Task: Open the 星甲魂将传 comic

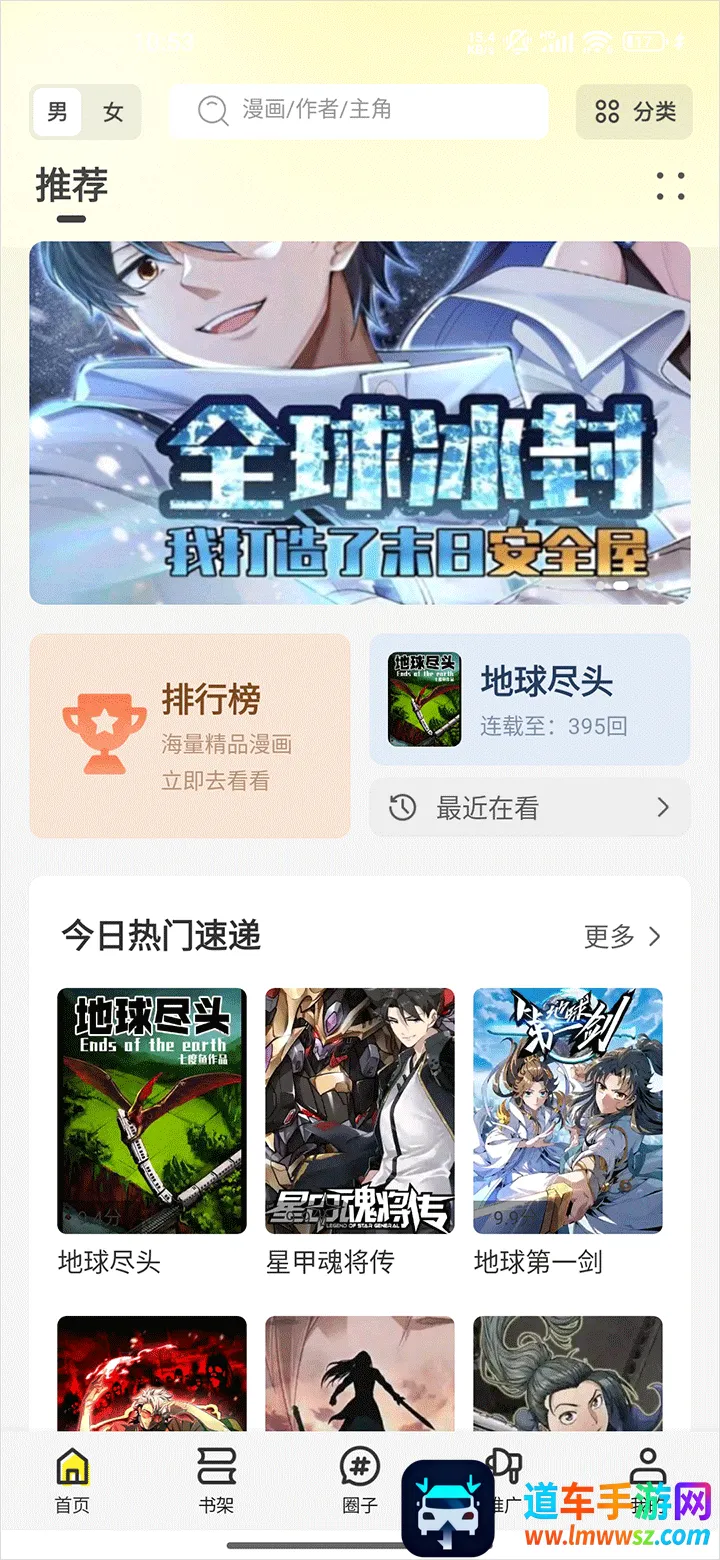Action: point(360,1110)
